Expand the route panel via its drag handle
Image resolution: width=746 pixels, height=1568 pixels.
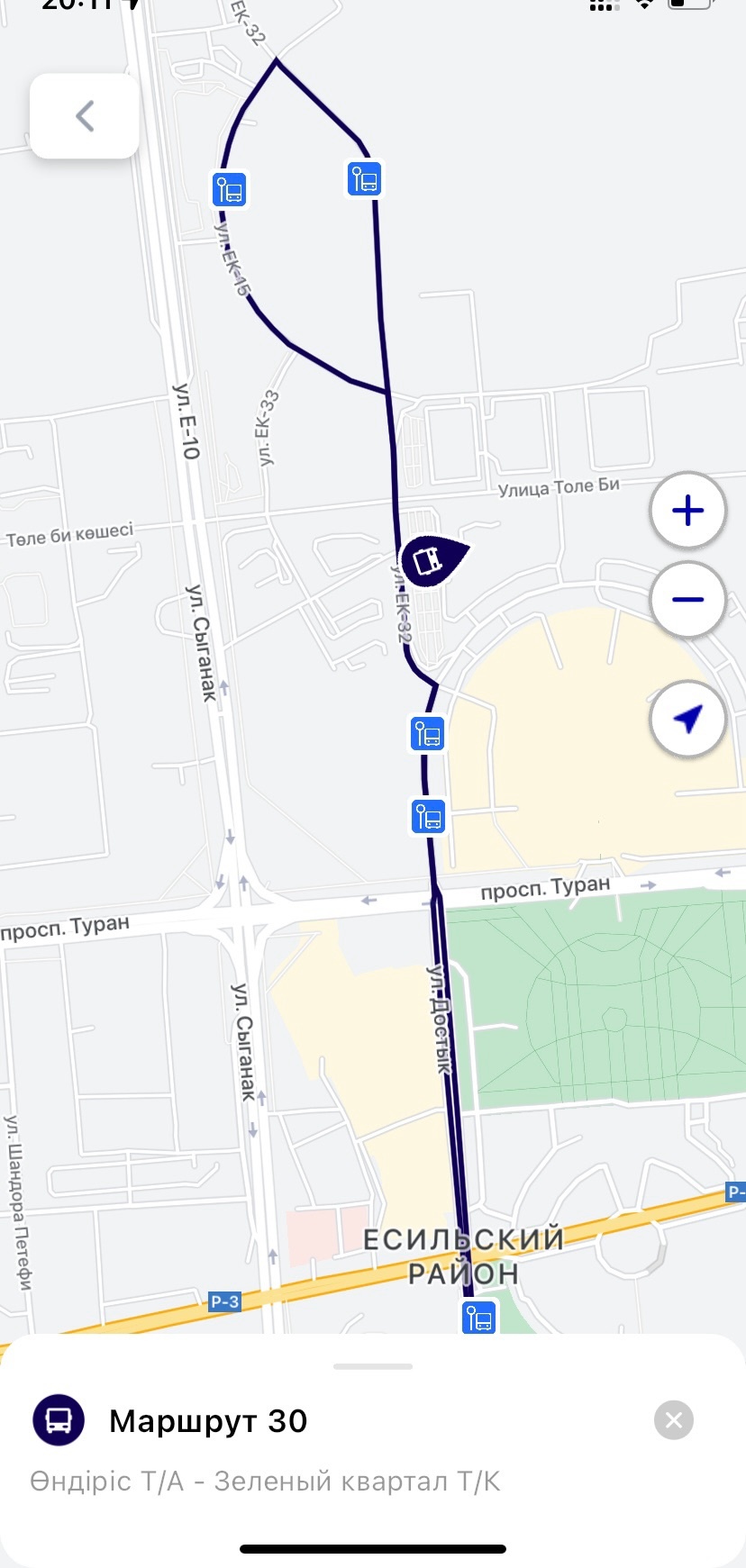coord(373,1366)
